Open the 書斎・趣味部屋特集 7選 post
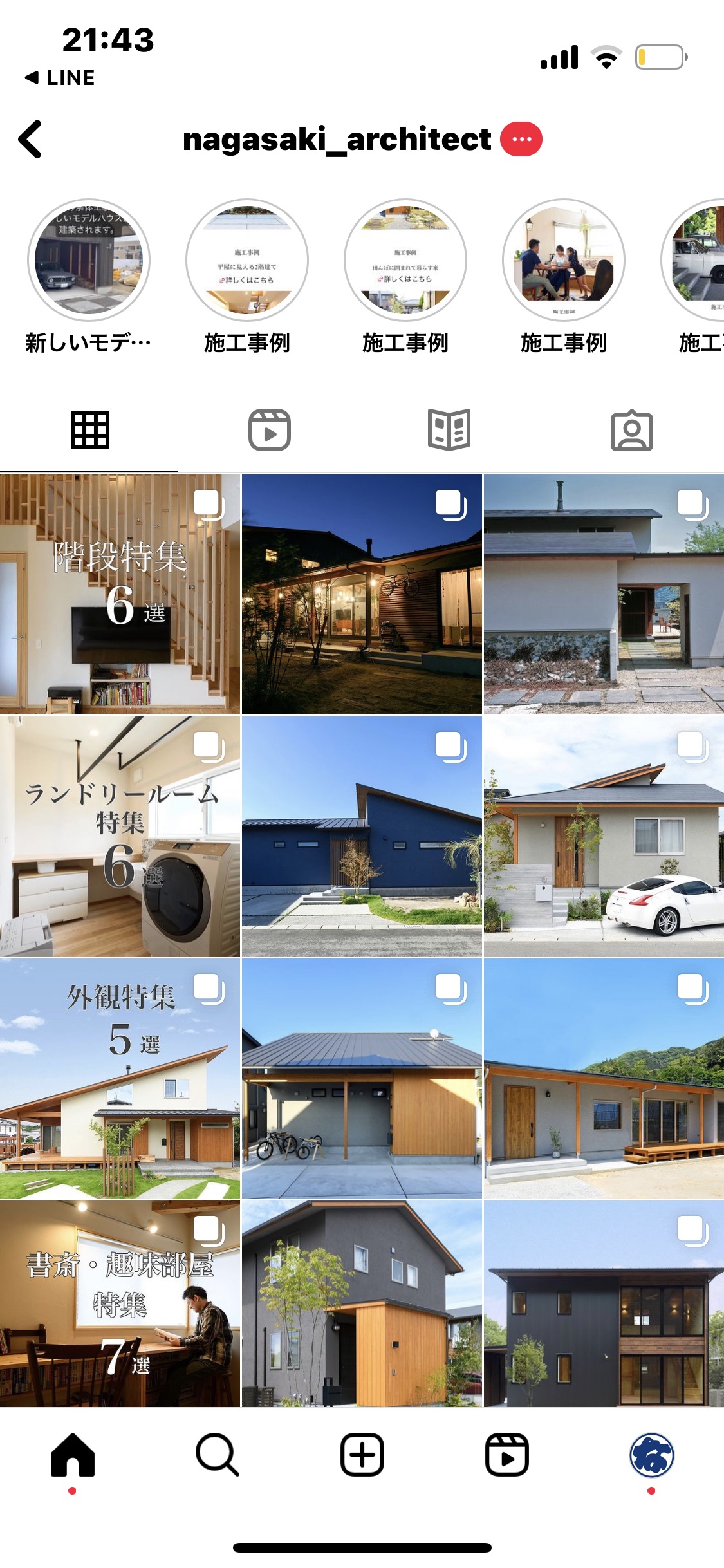 [120, 1303]
